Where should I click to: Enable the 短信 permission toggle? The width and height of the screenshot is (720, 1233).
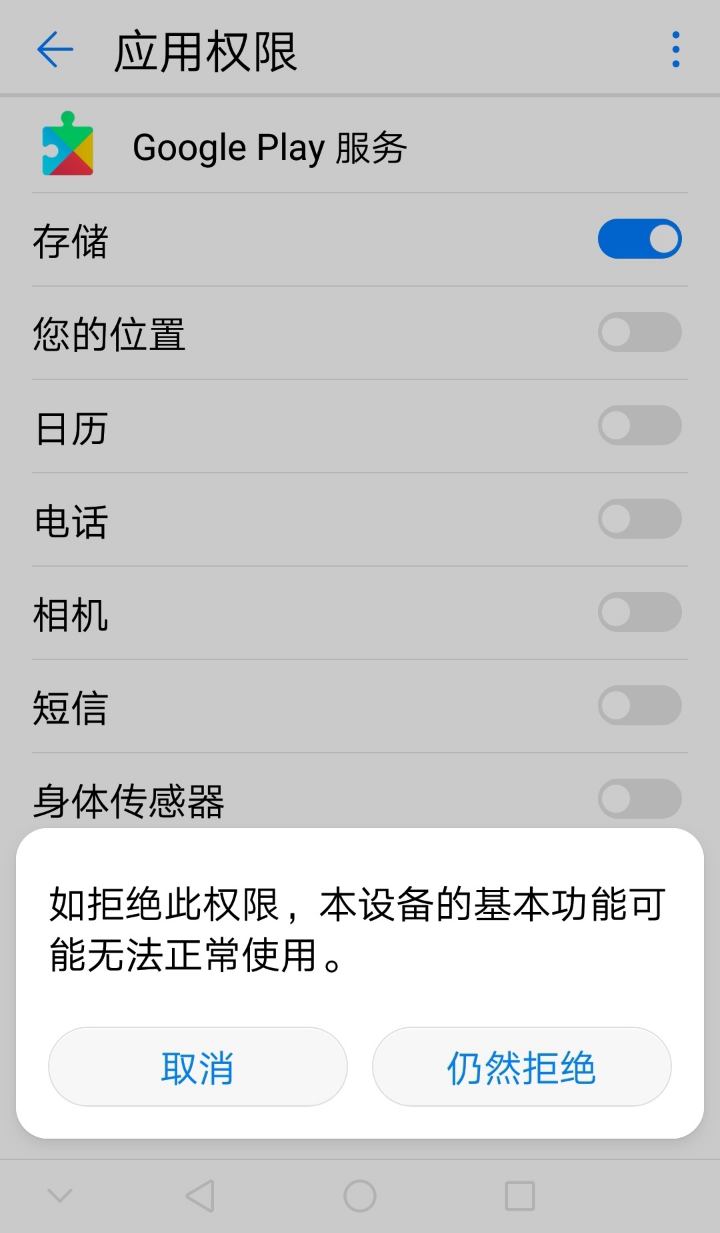pyautogui.click(x=639, y=706)
